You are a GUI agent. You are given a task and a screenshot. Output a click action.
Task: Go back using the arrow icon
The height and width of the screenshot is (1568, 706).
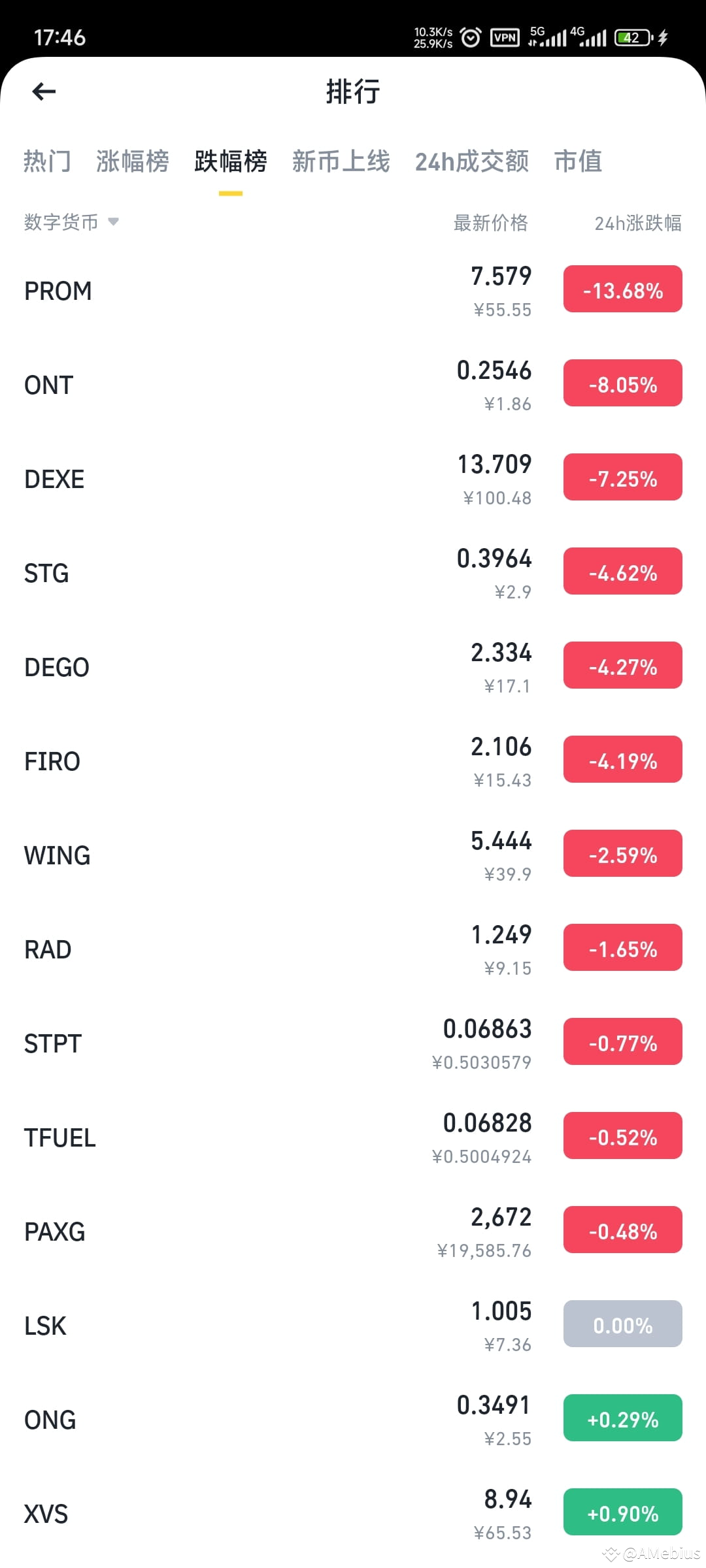click(44, 91)
